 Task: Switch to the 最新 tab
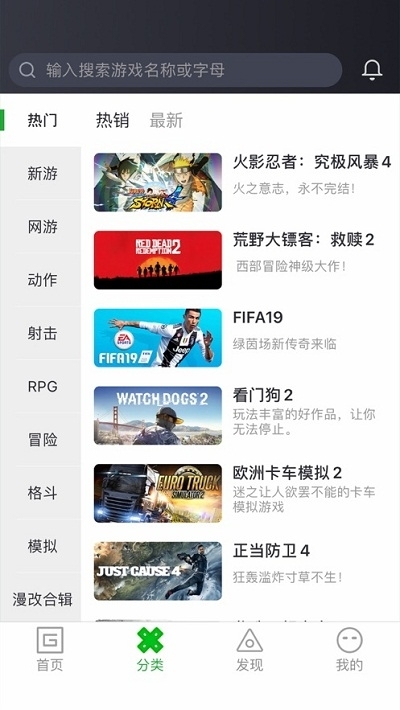(x=166, y=120)
